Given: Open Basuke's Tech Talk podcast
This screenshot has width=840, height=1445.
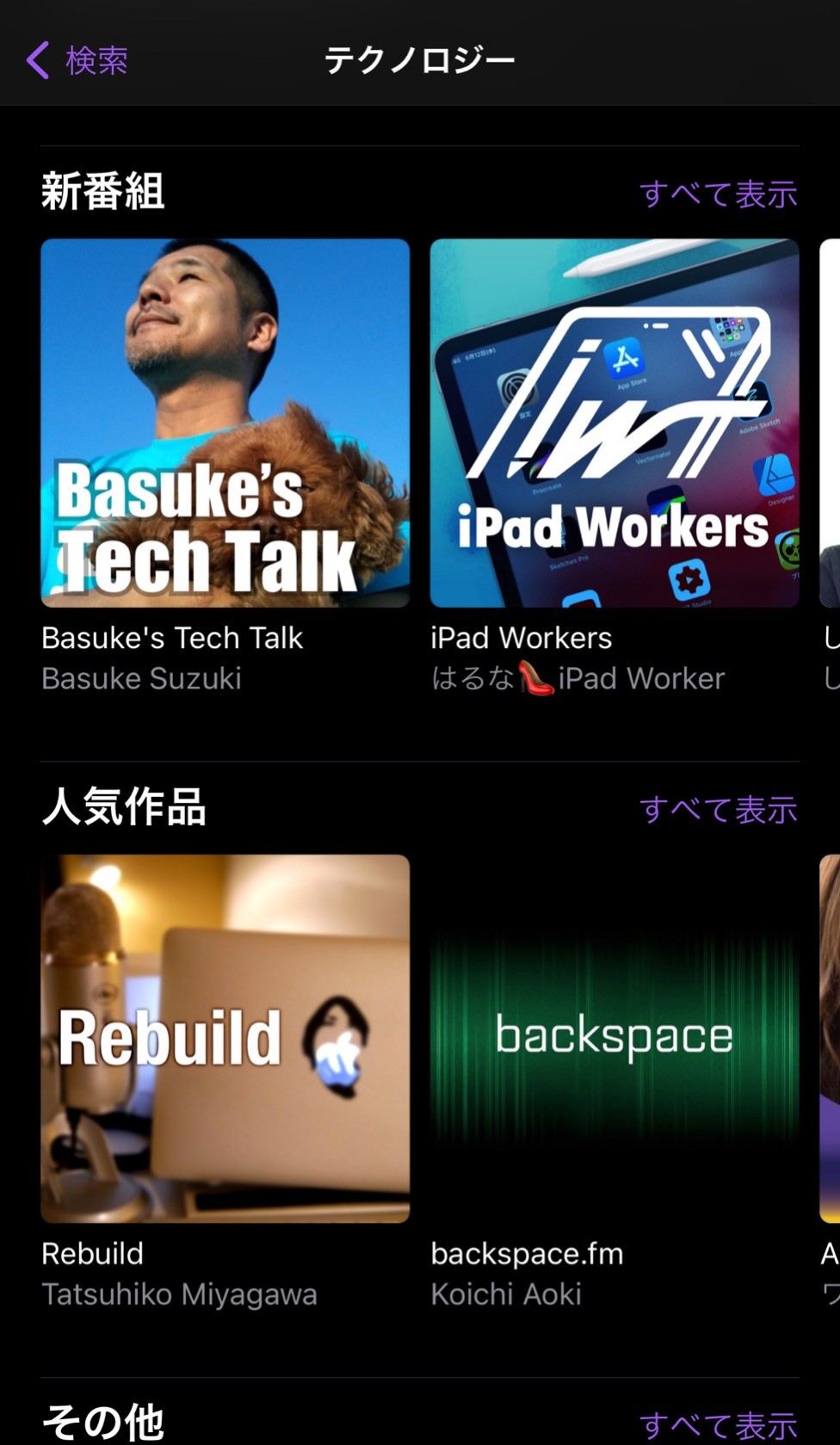Looking at the screenshot, I should click(225, 423).
